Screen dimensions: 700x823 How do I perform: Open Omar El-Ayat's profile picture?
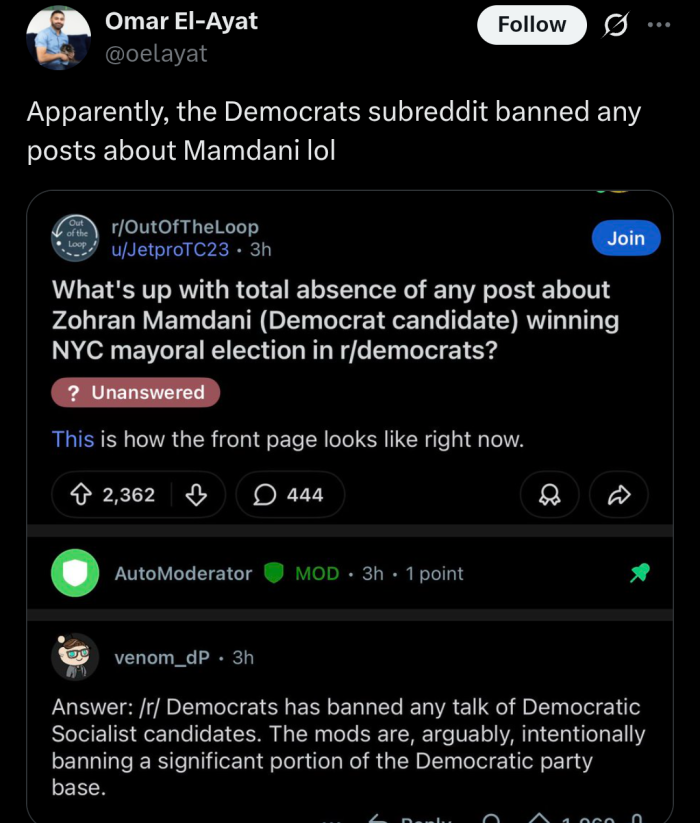coord(59,38)
